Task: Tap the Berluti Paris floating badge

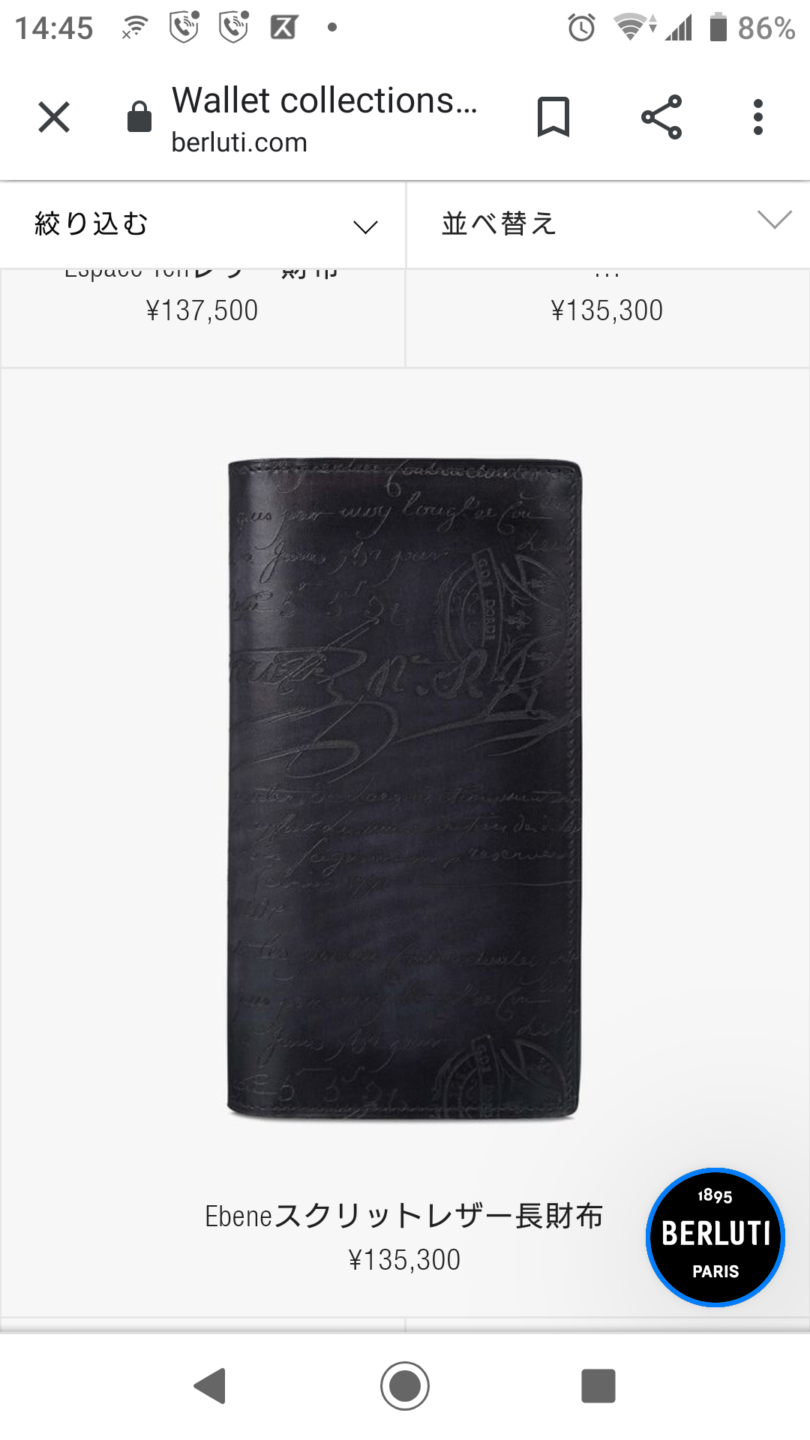Action: [x=715, y=1238]
